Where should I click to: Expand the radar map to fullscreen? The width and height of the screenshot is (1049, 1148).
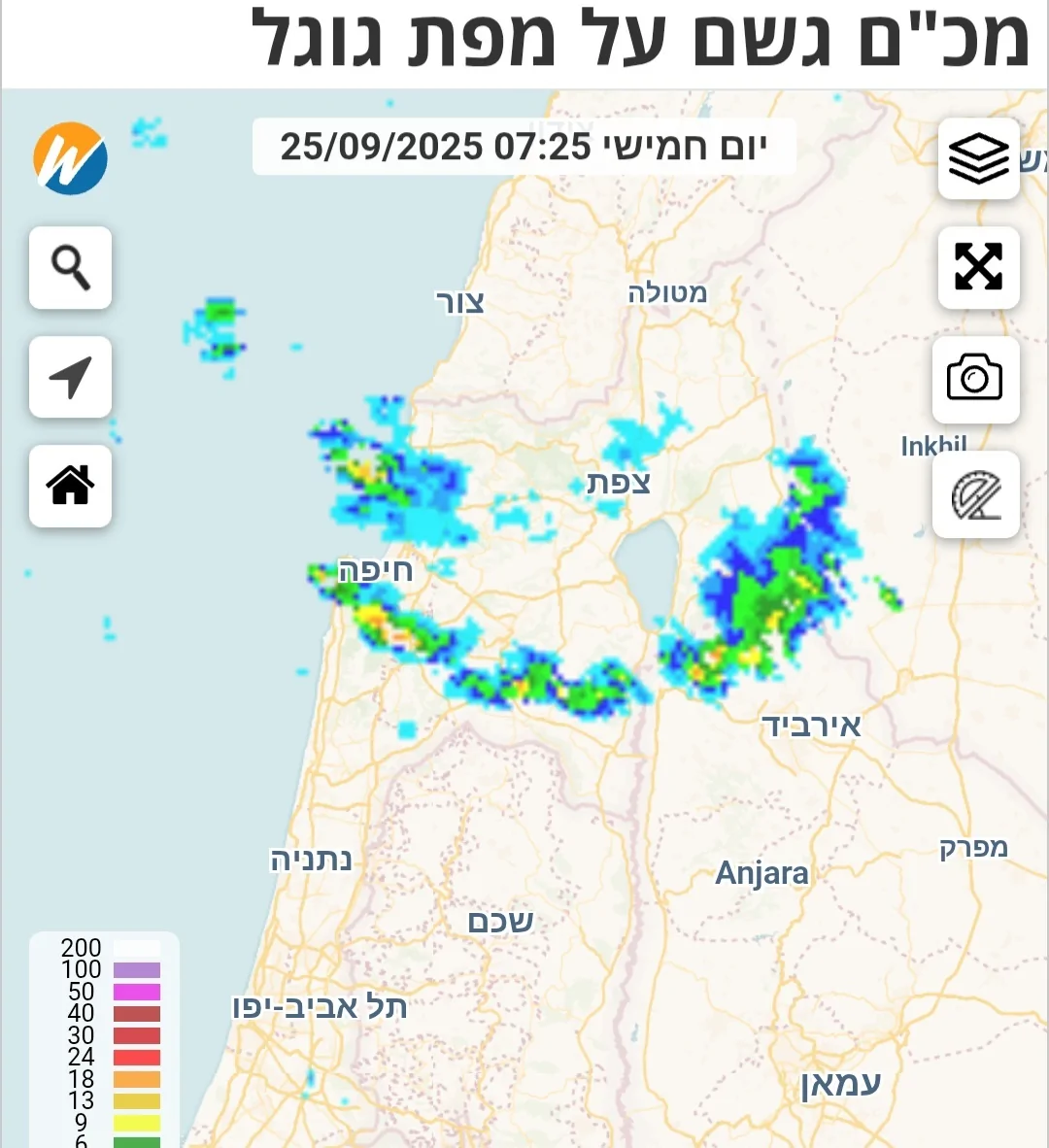pyautogui.click(x=978, y=267)
